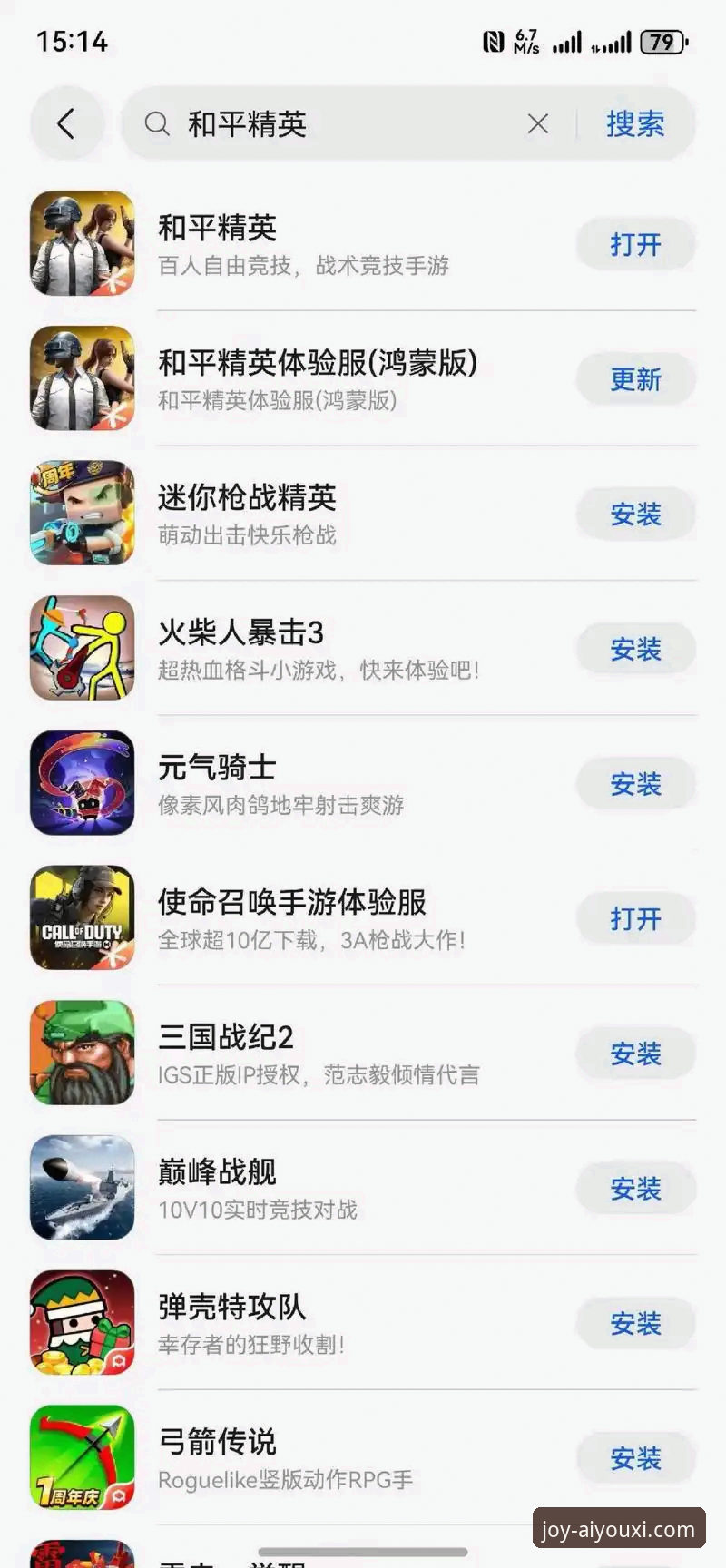Open 使命召唤手游体验服 with 打开
Image resolution: width=726 pixels, height=1568 pixels.
(635, 917)
